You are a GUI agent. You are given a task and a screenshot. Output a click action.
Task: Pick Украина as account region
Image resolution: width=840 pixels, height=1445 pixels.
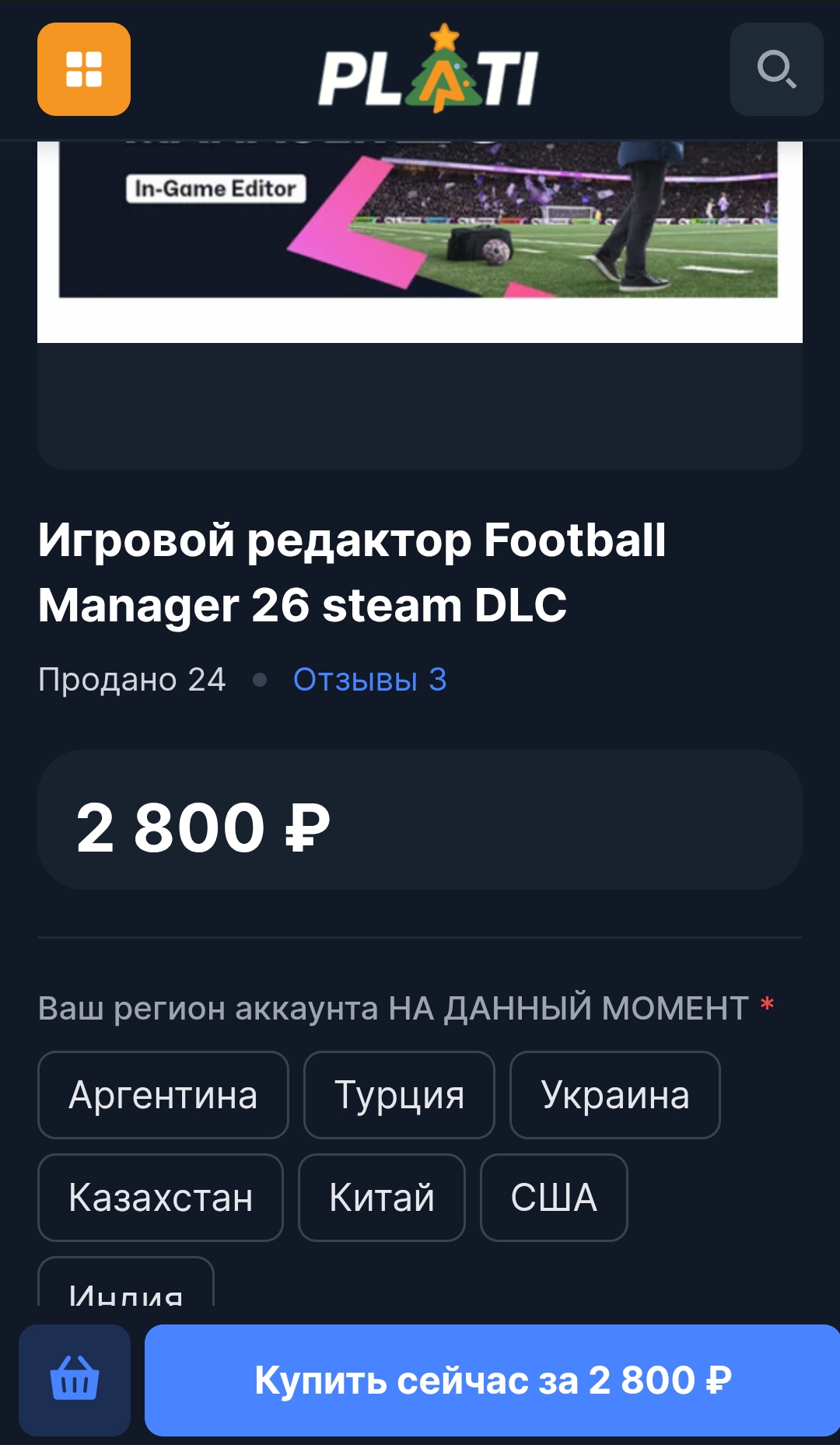click(614, 1095)
